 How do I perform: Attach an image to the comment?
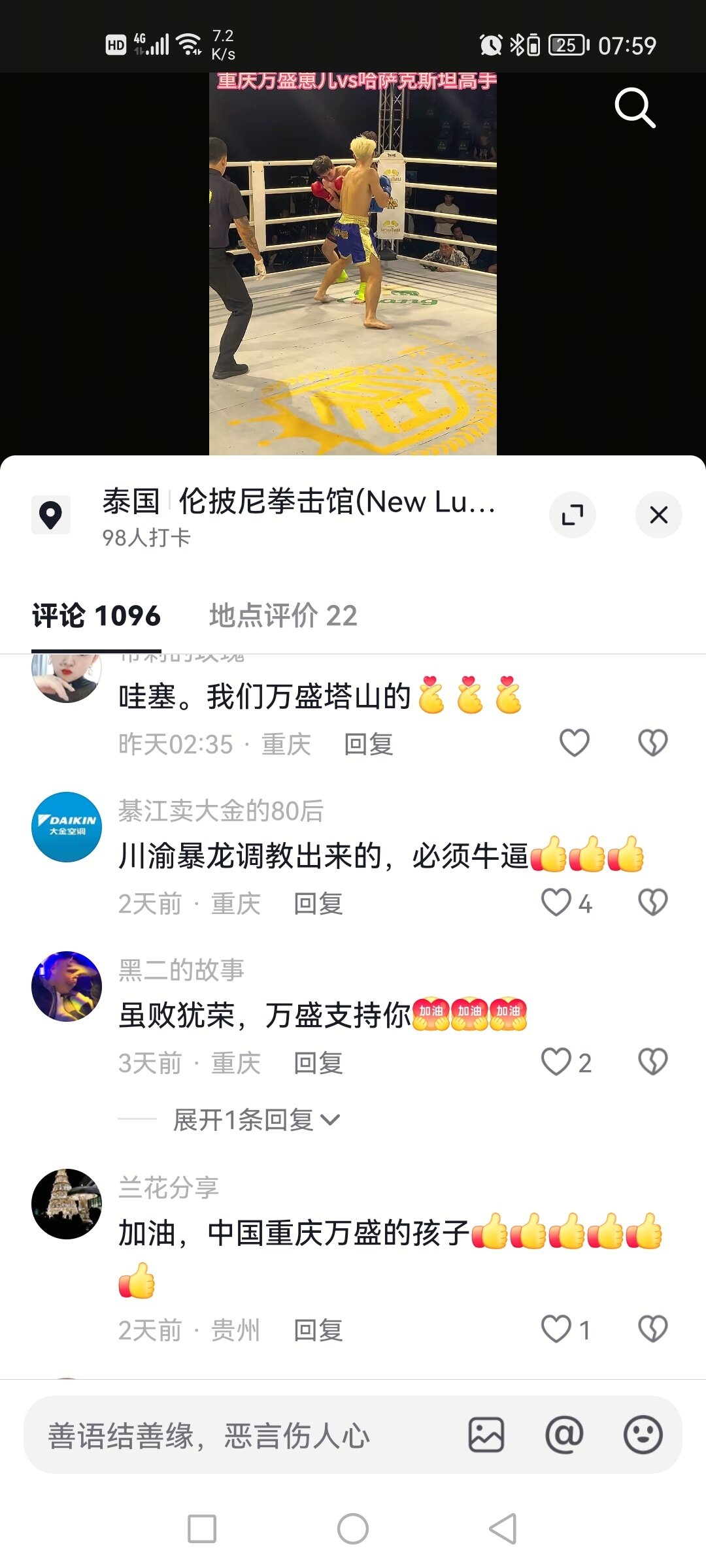pos(486,1435)
